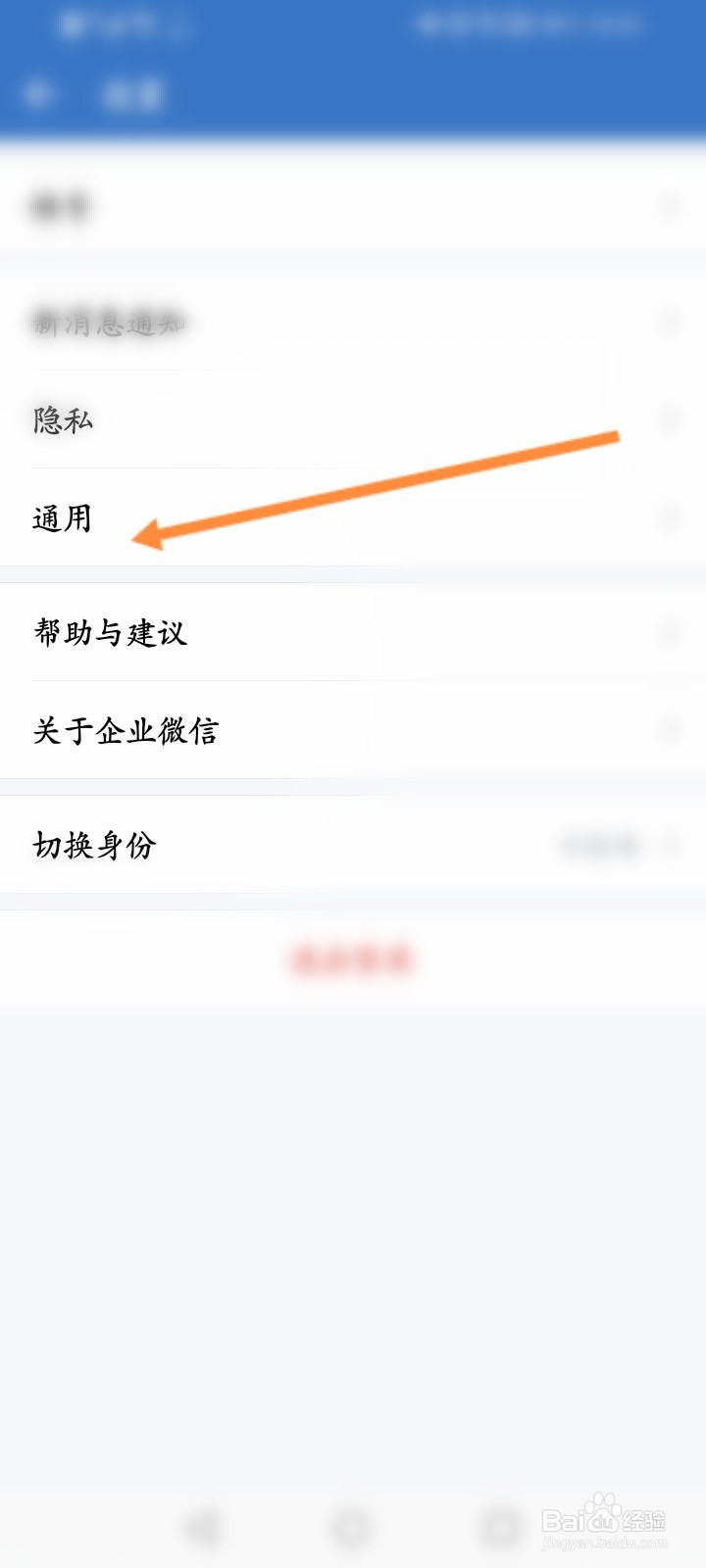This screenshot has height=1568, width=706.
Task: Open the 隐私 privacy settings row
Action: click(64, 421)
